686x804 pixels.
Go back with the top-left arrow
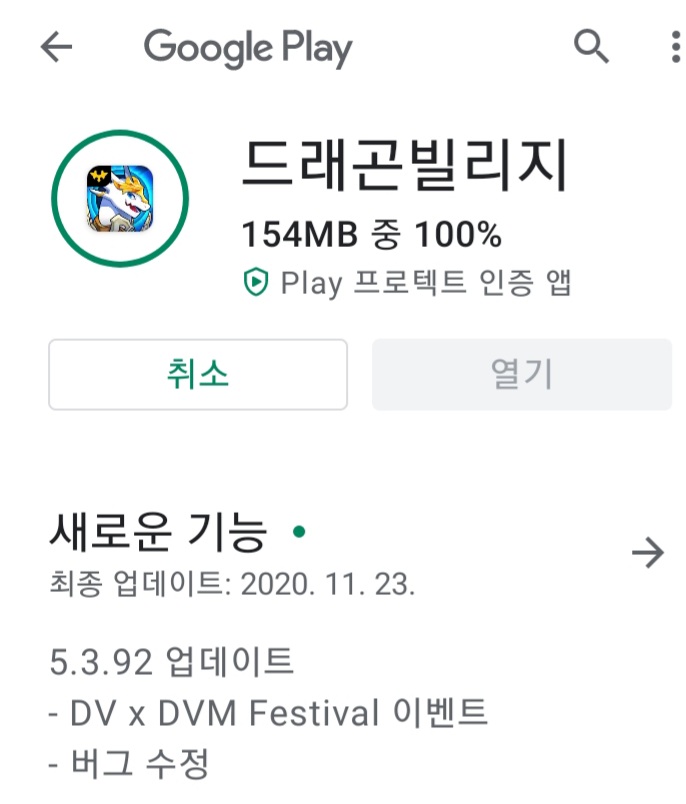56,47
